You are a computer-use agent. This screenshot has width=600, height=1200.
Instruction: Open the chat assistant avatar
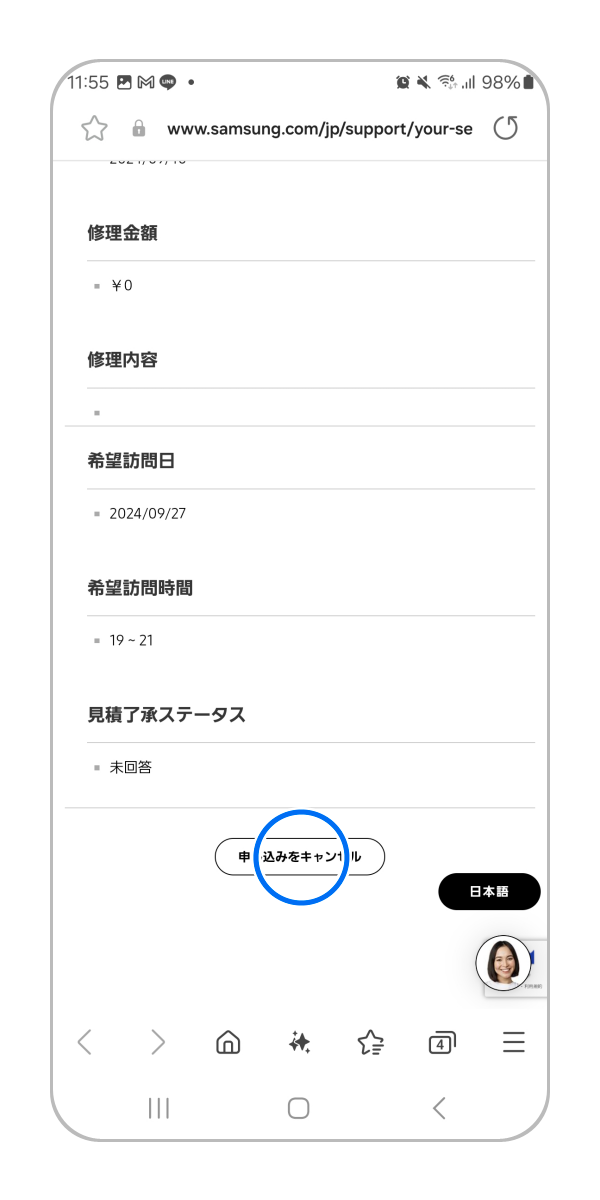(503, 963)
